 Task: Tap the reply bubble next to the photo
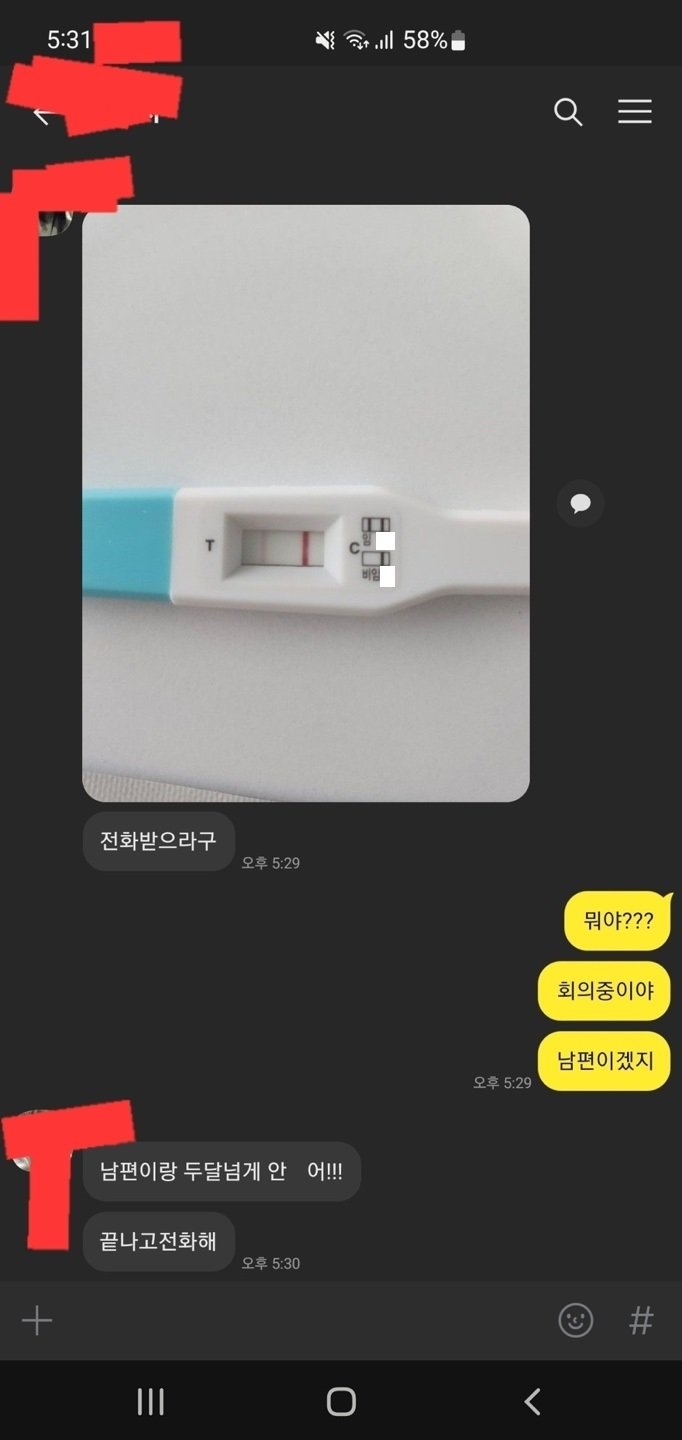[580, 503]
